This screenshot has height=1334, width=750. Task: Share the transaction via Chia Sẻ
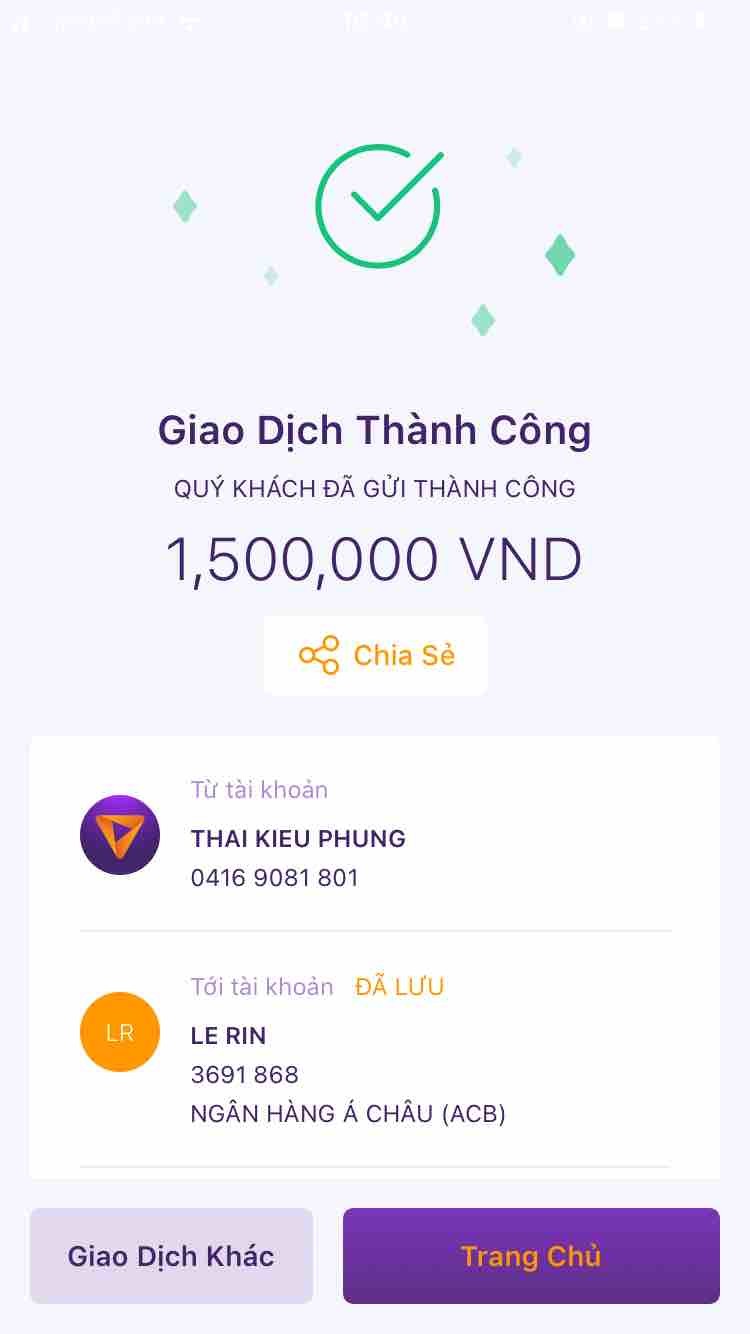pyautogui.click(x=376, y=656)
